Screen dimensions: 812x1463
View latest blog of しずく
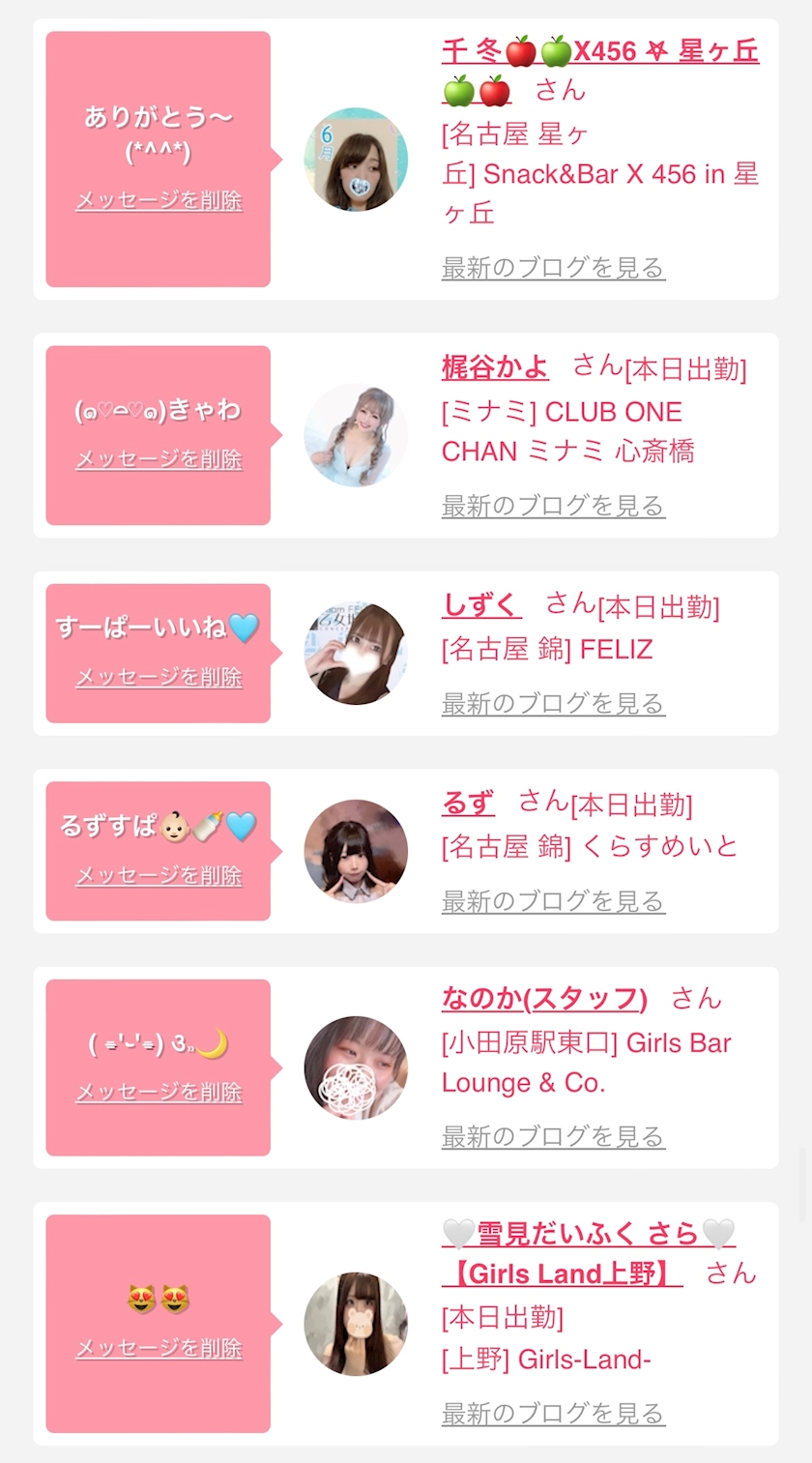[x=553, y=704]
